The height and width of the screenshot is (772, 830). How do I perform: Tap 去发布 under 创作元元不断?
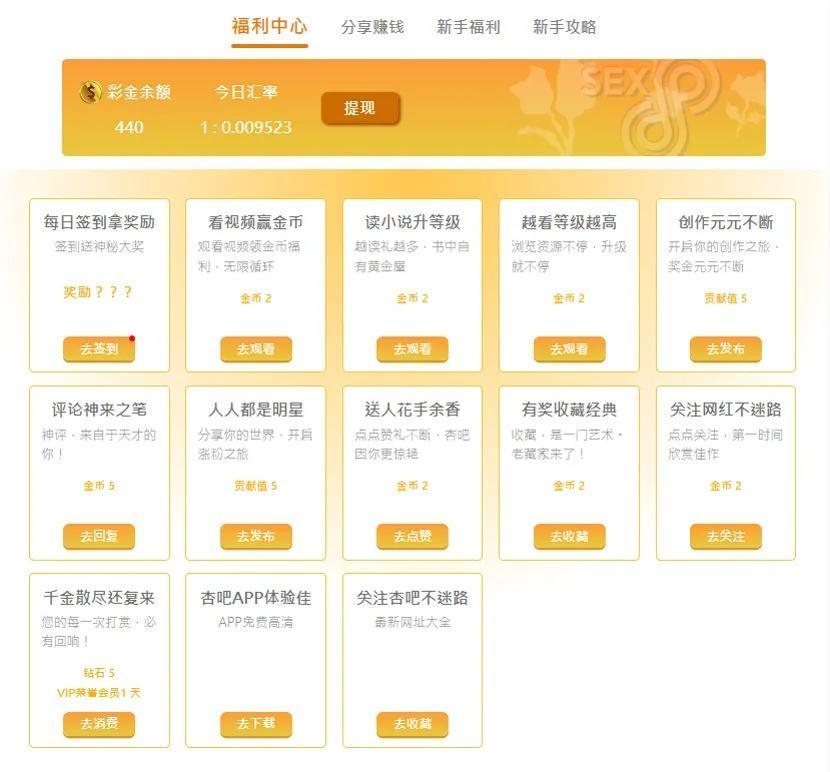725,349
